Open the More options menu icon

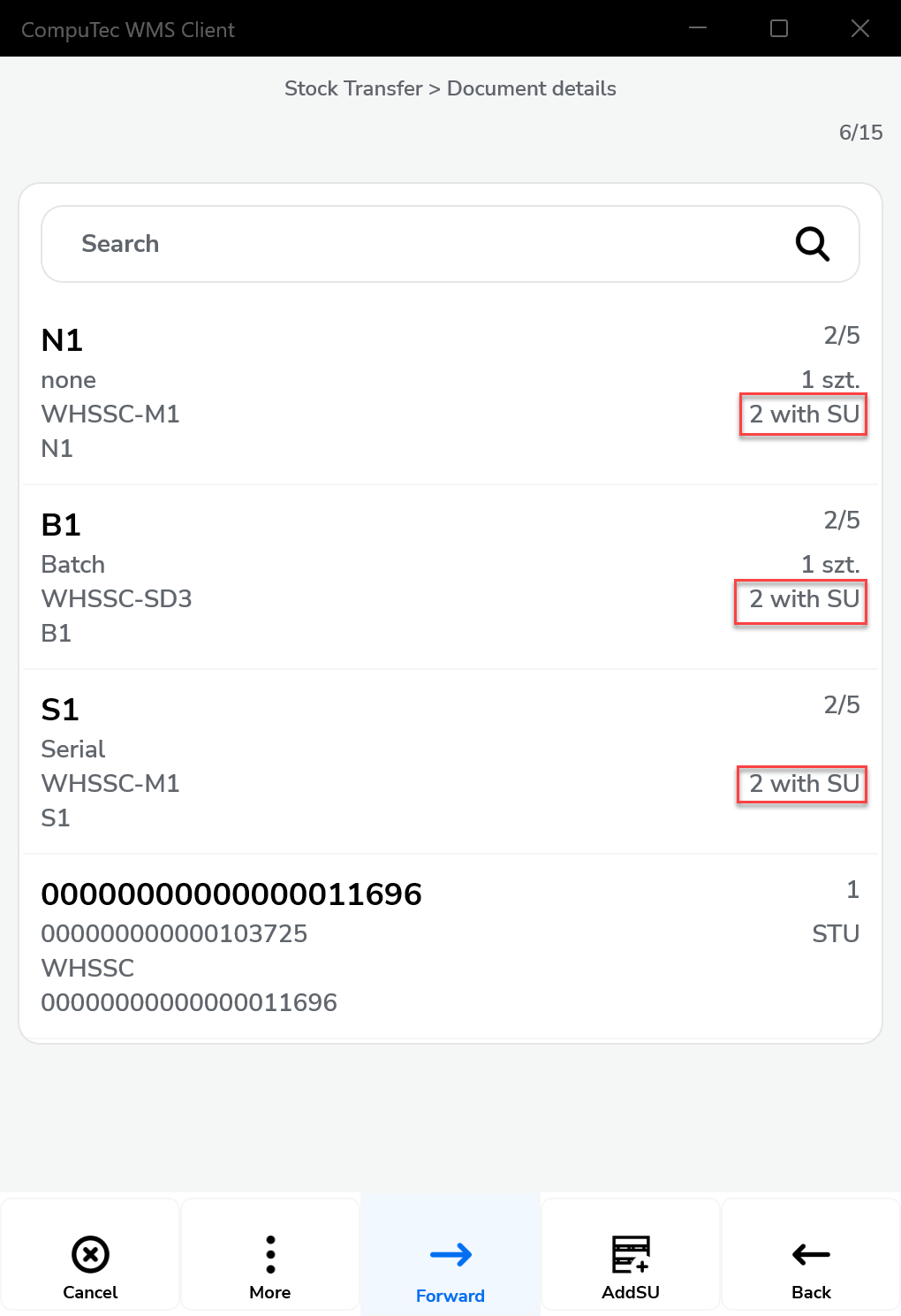click(269, 1254)
